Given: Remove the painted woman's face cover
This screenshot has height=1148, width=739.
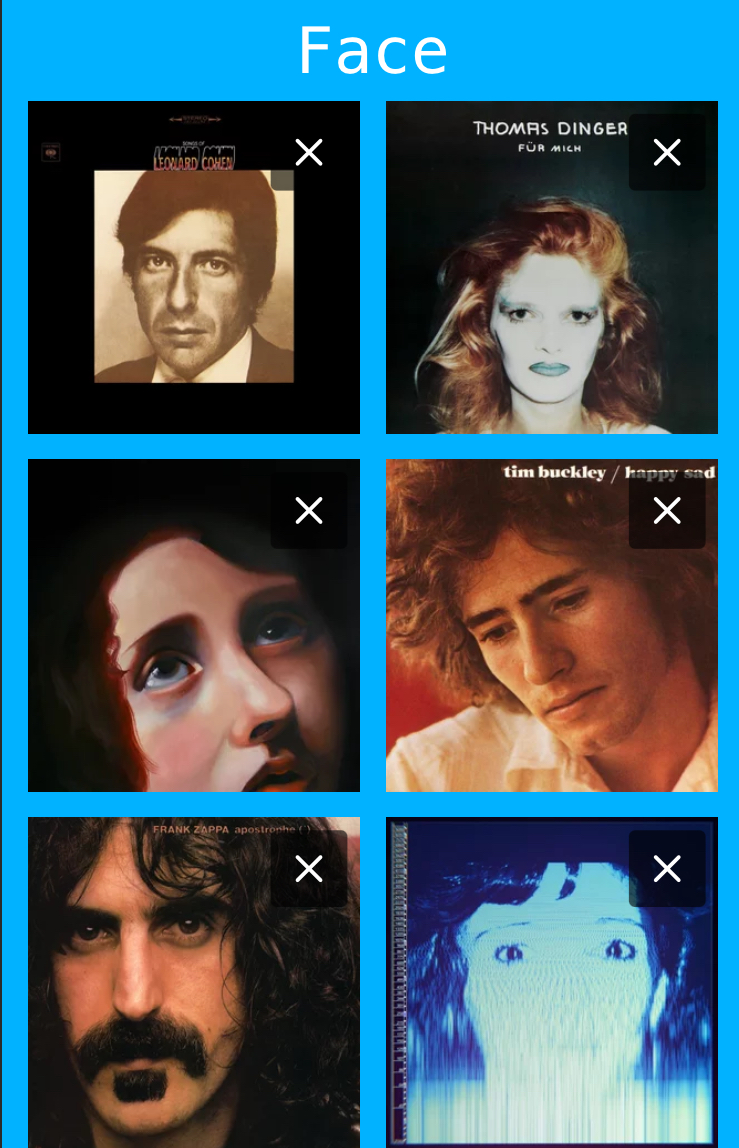Looking at the screenshot, I should tap(309, 511).
